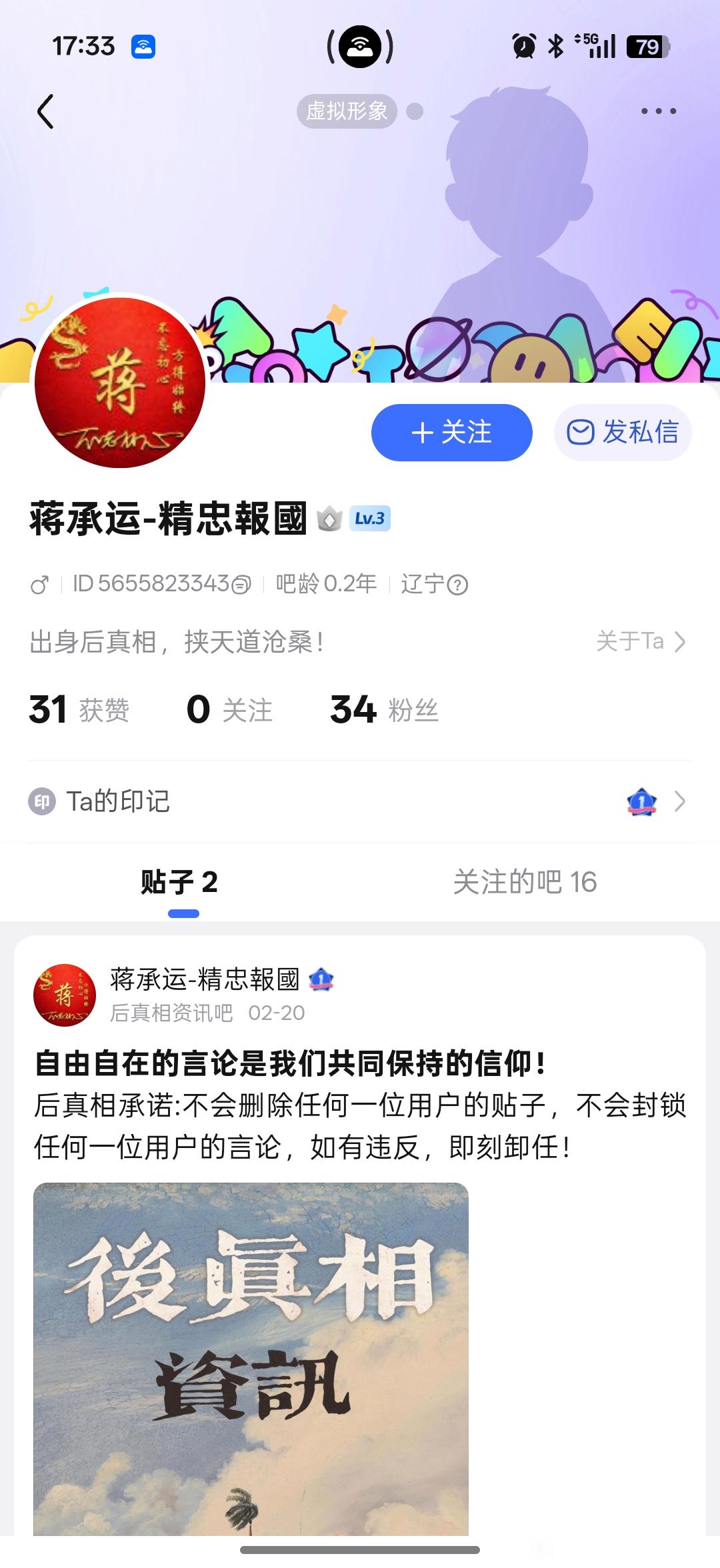This screenshot has height=1568, width=720.
Task: Open the three-dot overflow menu
Action: [x=659, y=111]
